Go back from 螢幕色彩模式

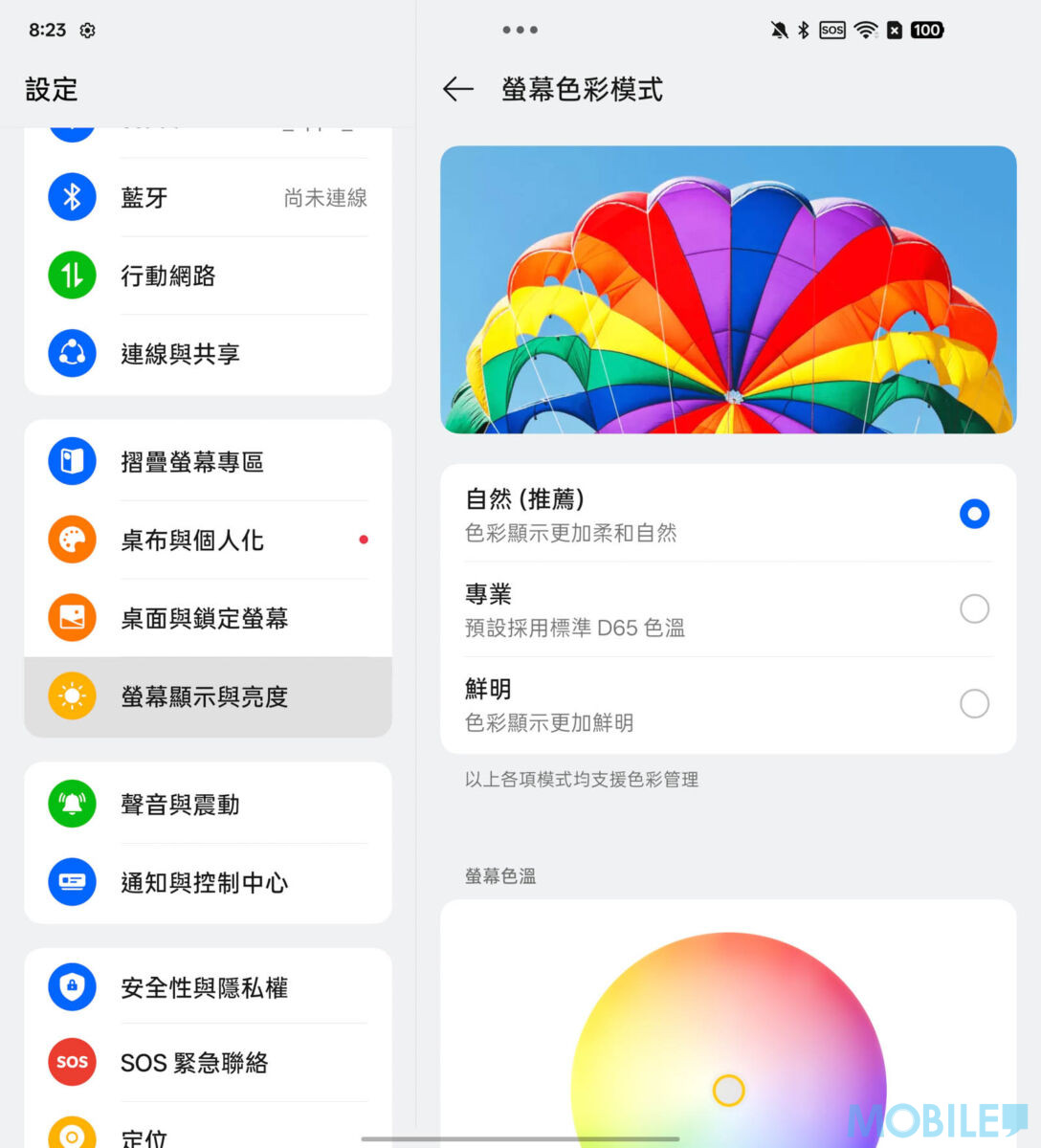(458, 90)
